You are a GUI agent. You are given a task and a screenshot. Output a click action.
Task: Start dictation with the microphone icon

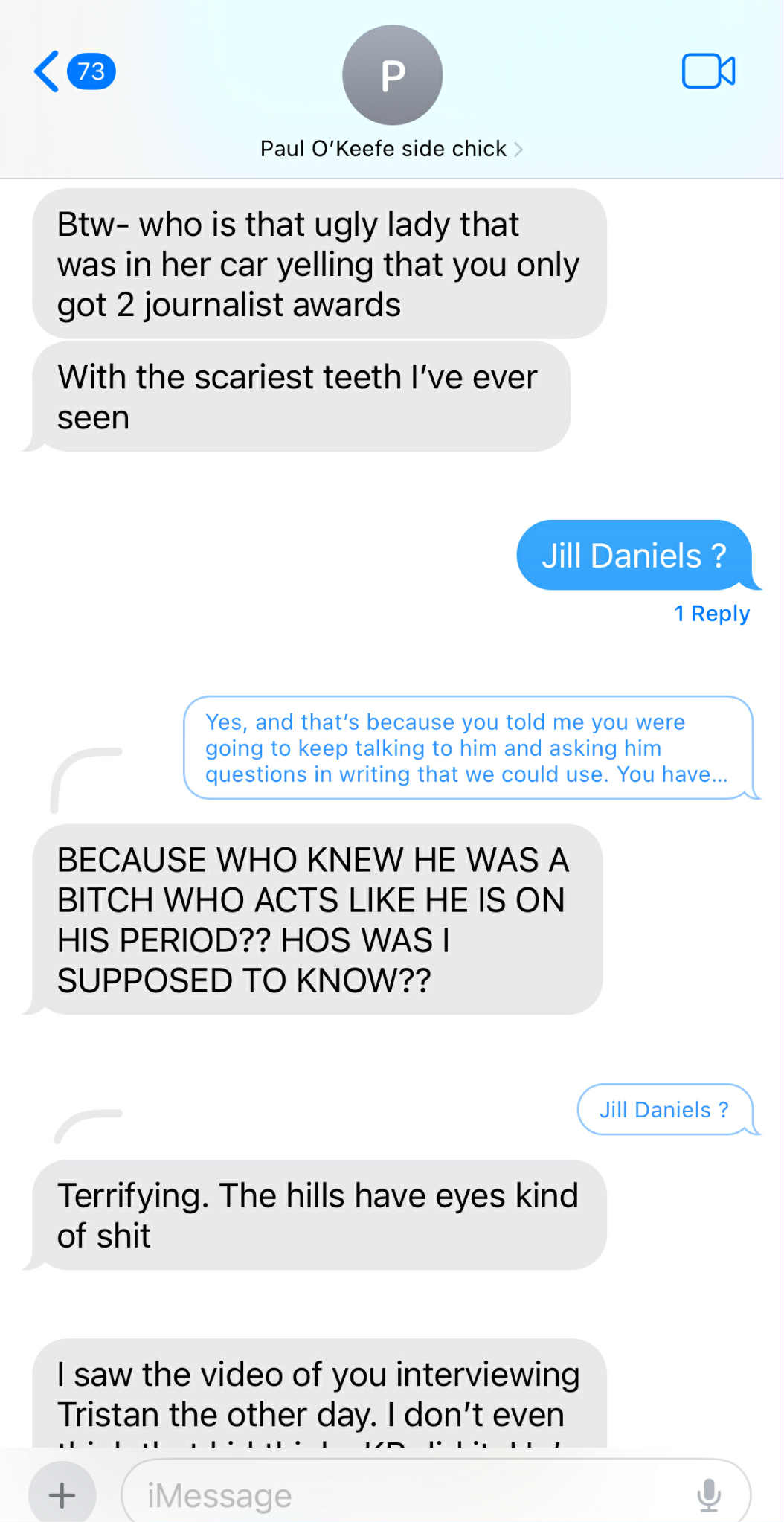point(708,1494)
